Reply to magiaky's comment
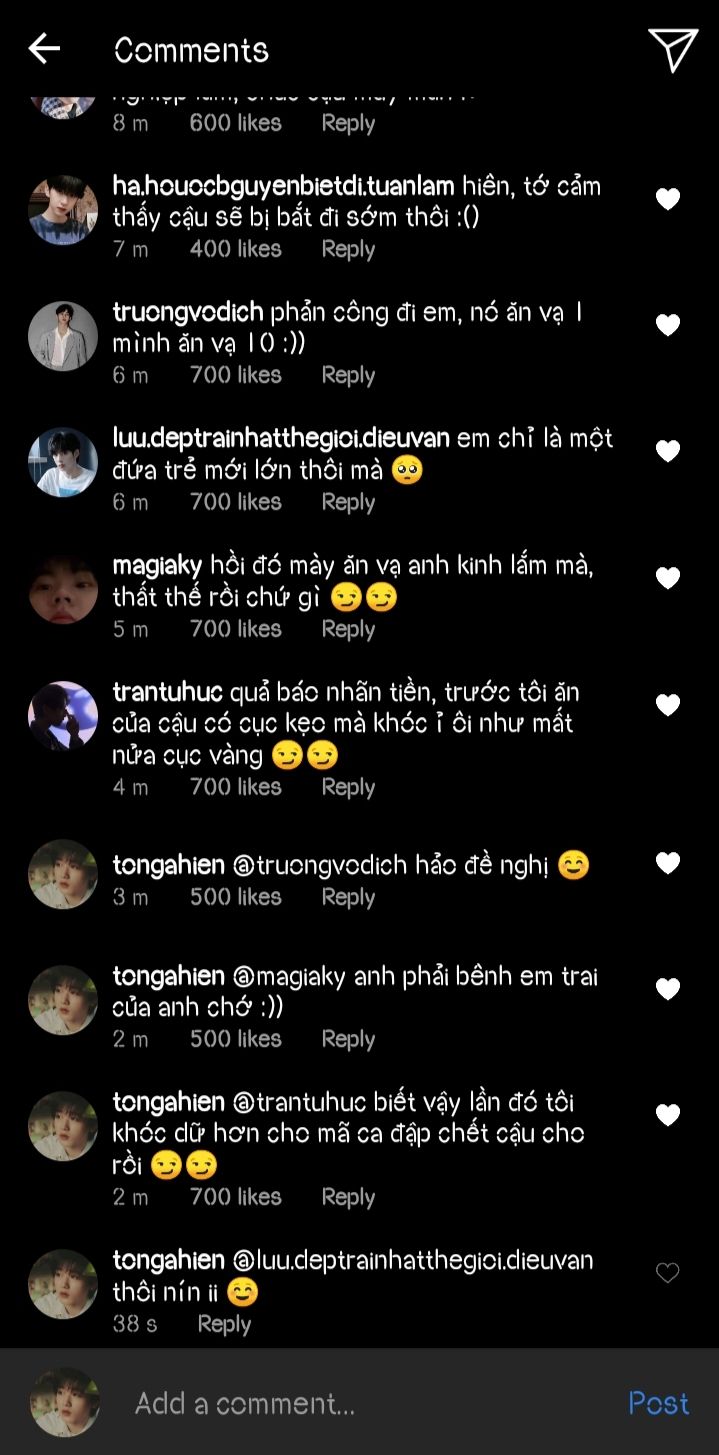The image size is (719, 1455). point(348,629)
